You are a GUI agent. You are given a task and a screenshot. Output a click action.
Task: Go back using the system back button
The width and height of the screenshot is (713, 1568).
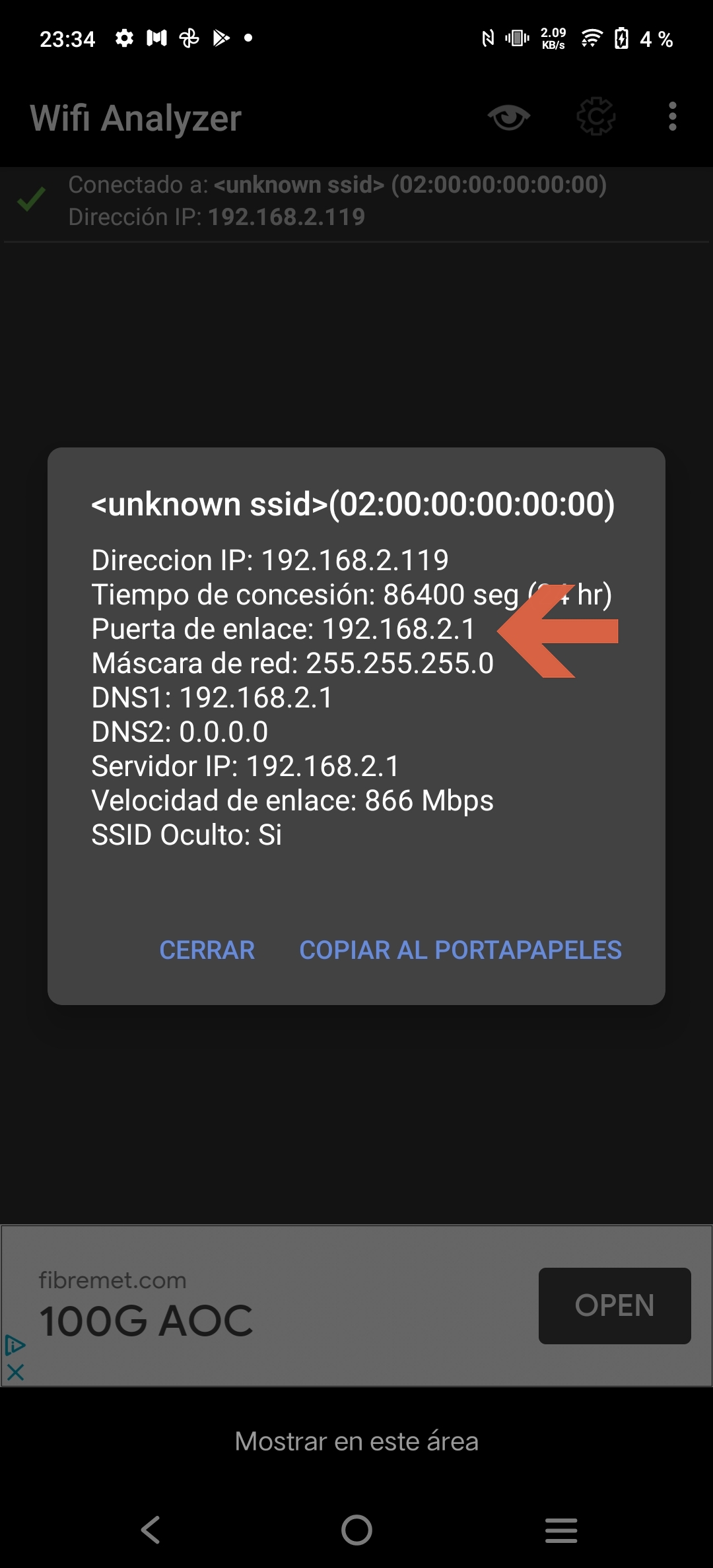[x=151, y=1530]
